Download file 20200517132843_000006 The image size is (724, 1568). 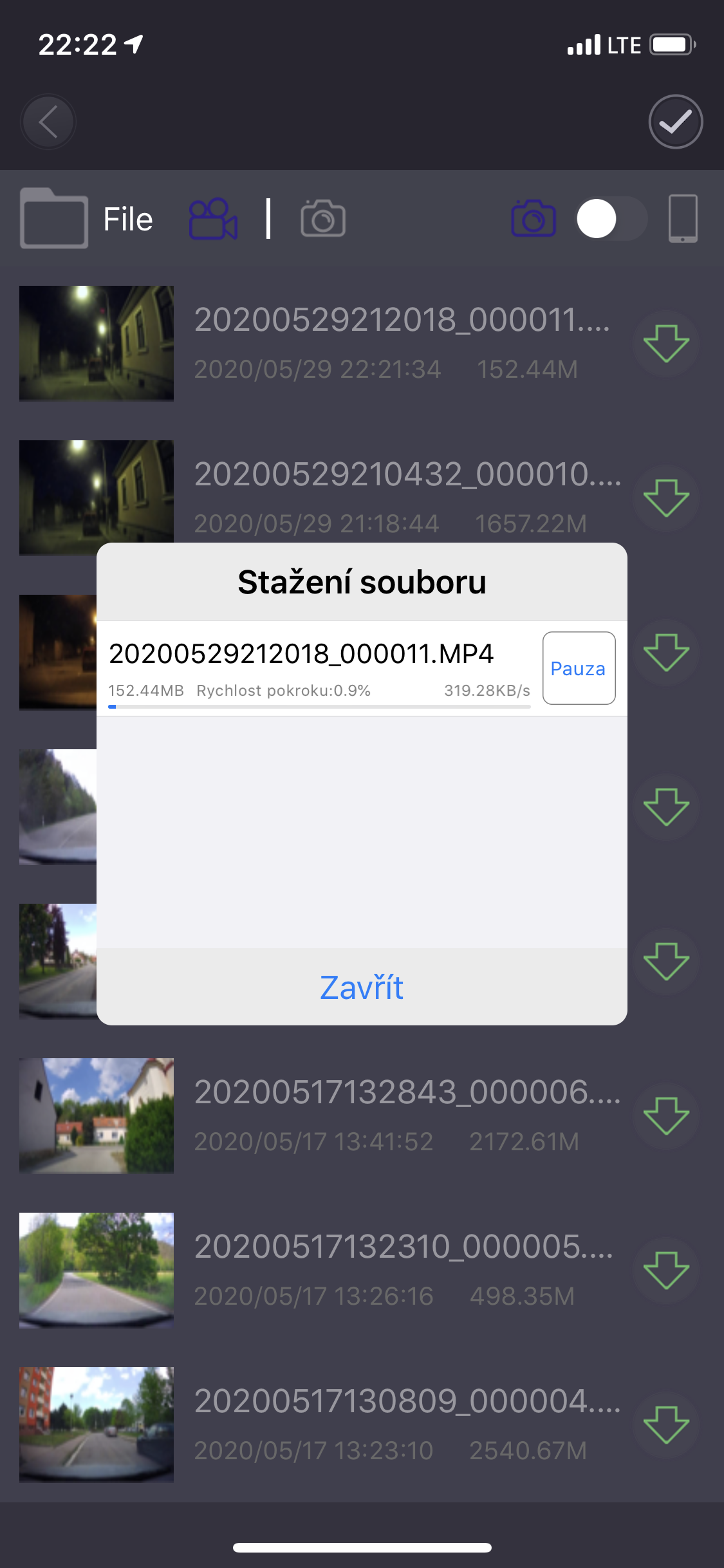pyautogui.click(x=666, y=1116)
